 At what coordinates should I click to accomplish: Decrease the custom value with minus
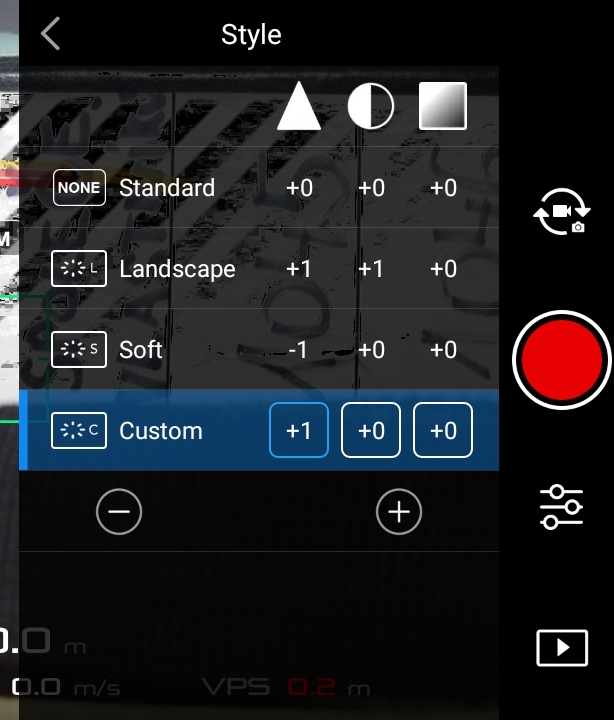click(119, 513)
